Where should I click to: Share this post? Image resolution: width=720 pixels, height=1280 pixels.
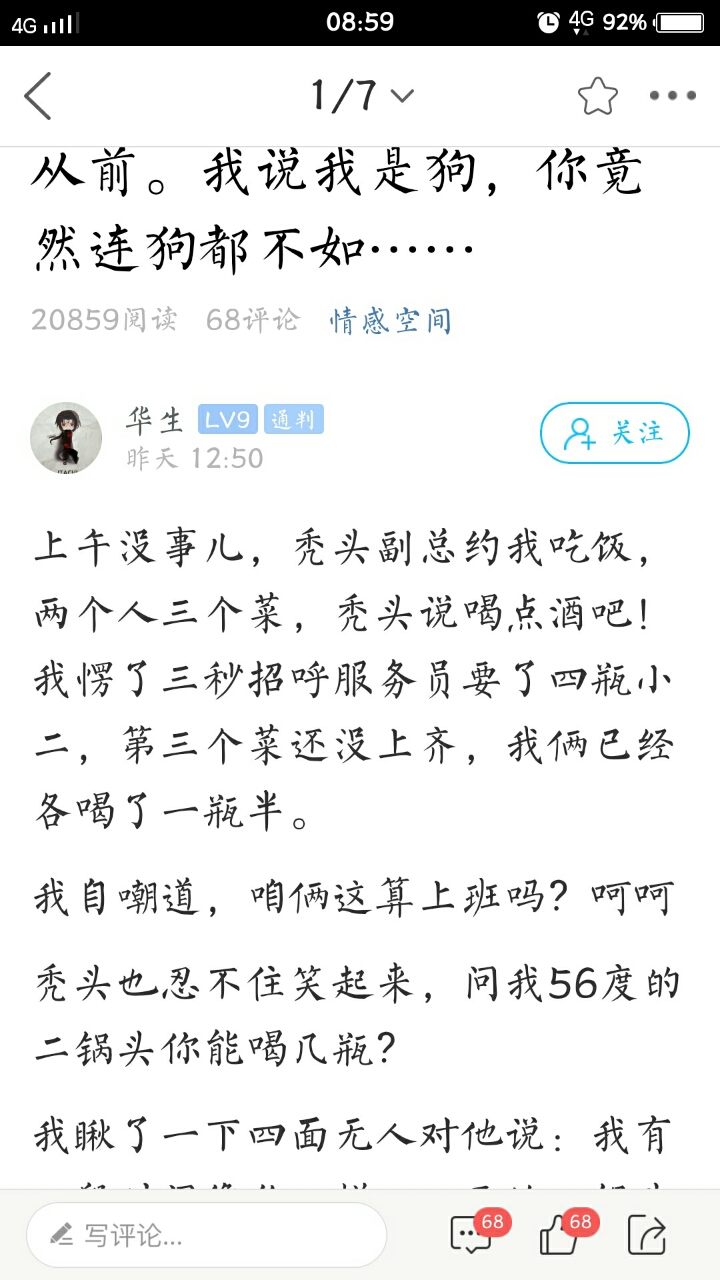[x=647, y=1235]
